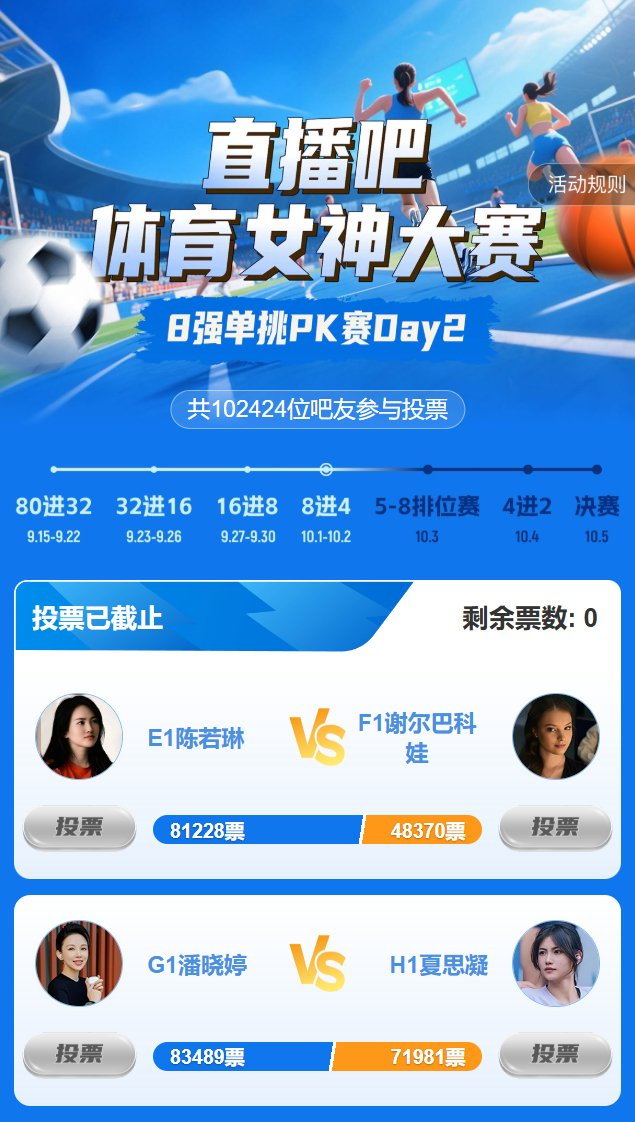Vote for E1陈若琳

point(79,827)
